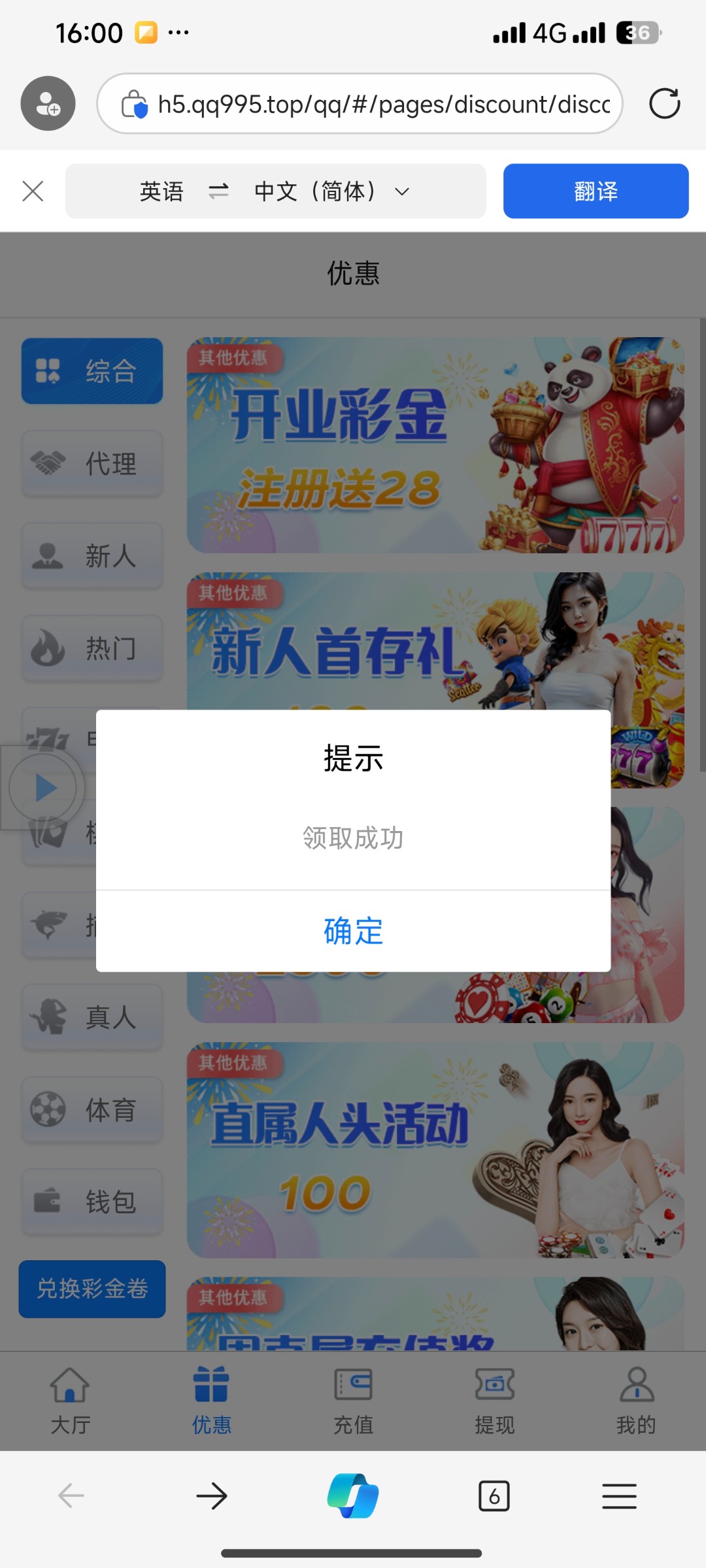Confirm the dialog with 确定
The width and height of the screenshot is (706, 1568).
click(353, 931)
